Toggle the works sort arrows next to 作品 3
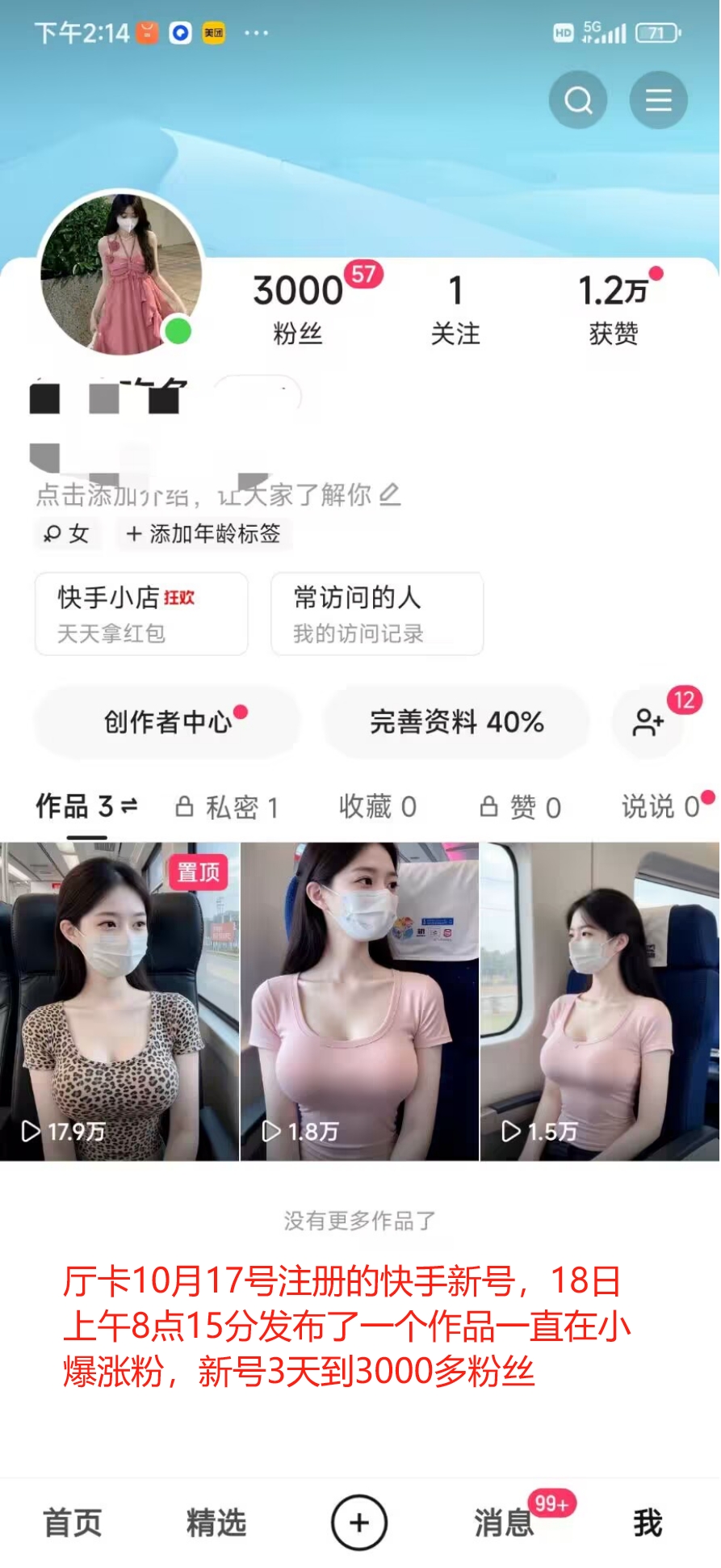 coord(125,805)
